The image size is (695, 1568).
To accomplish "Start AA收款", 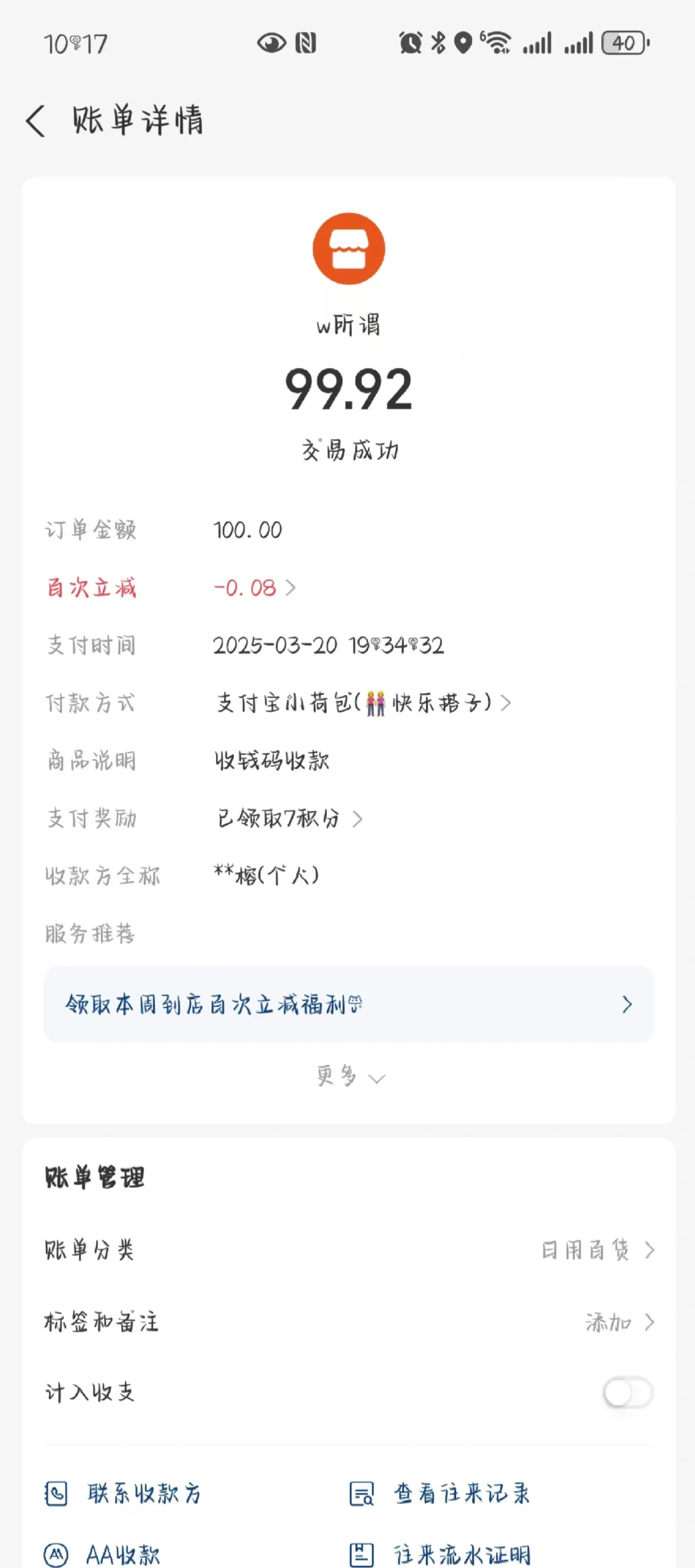I will [102, 1555].
